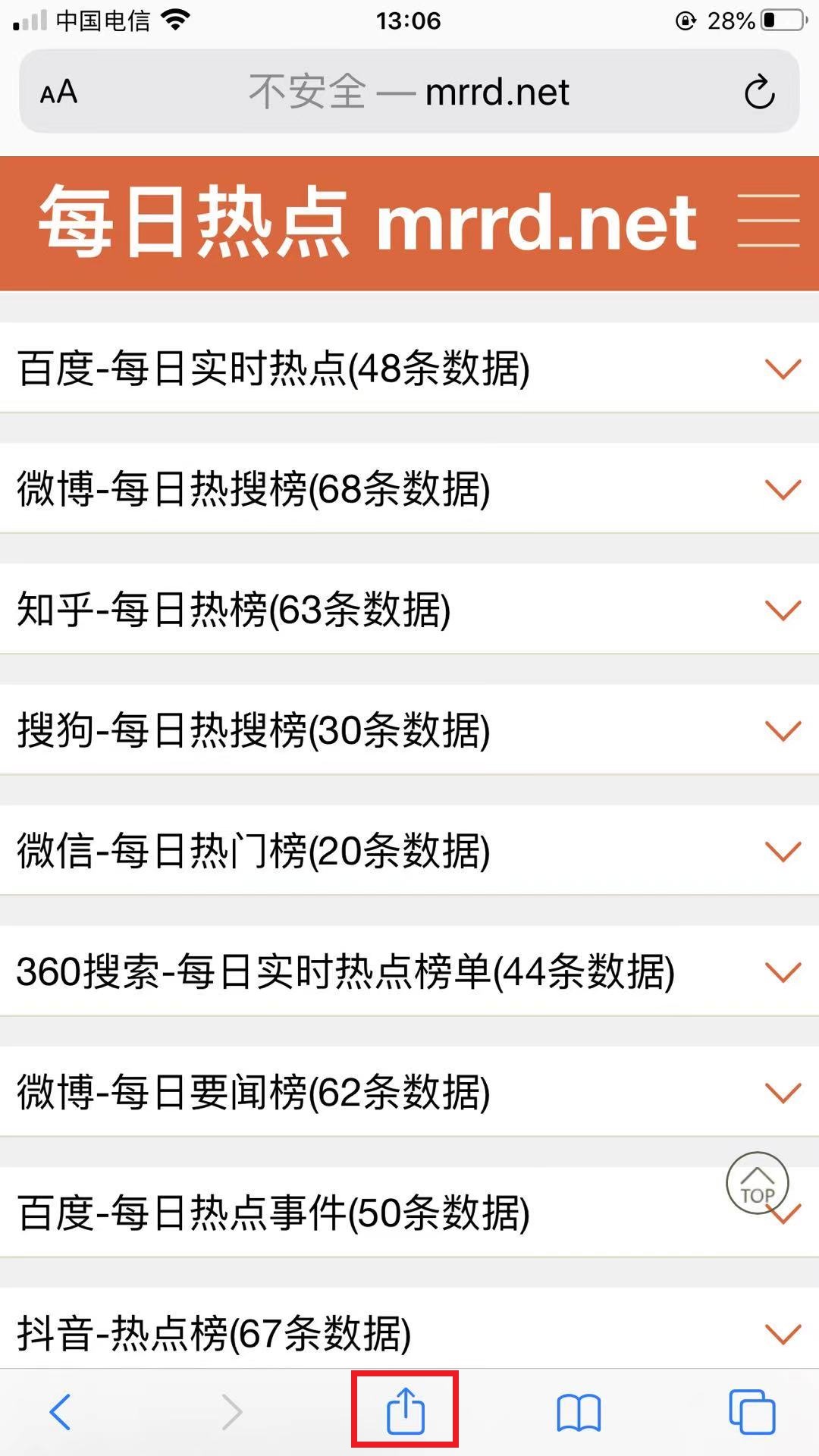Open the AA reader and text options
This screenshot has height=1456, width=819.
58,93
